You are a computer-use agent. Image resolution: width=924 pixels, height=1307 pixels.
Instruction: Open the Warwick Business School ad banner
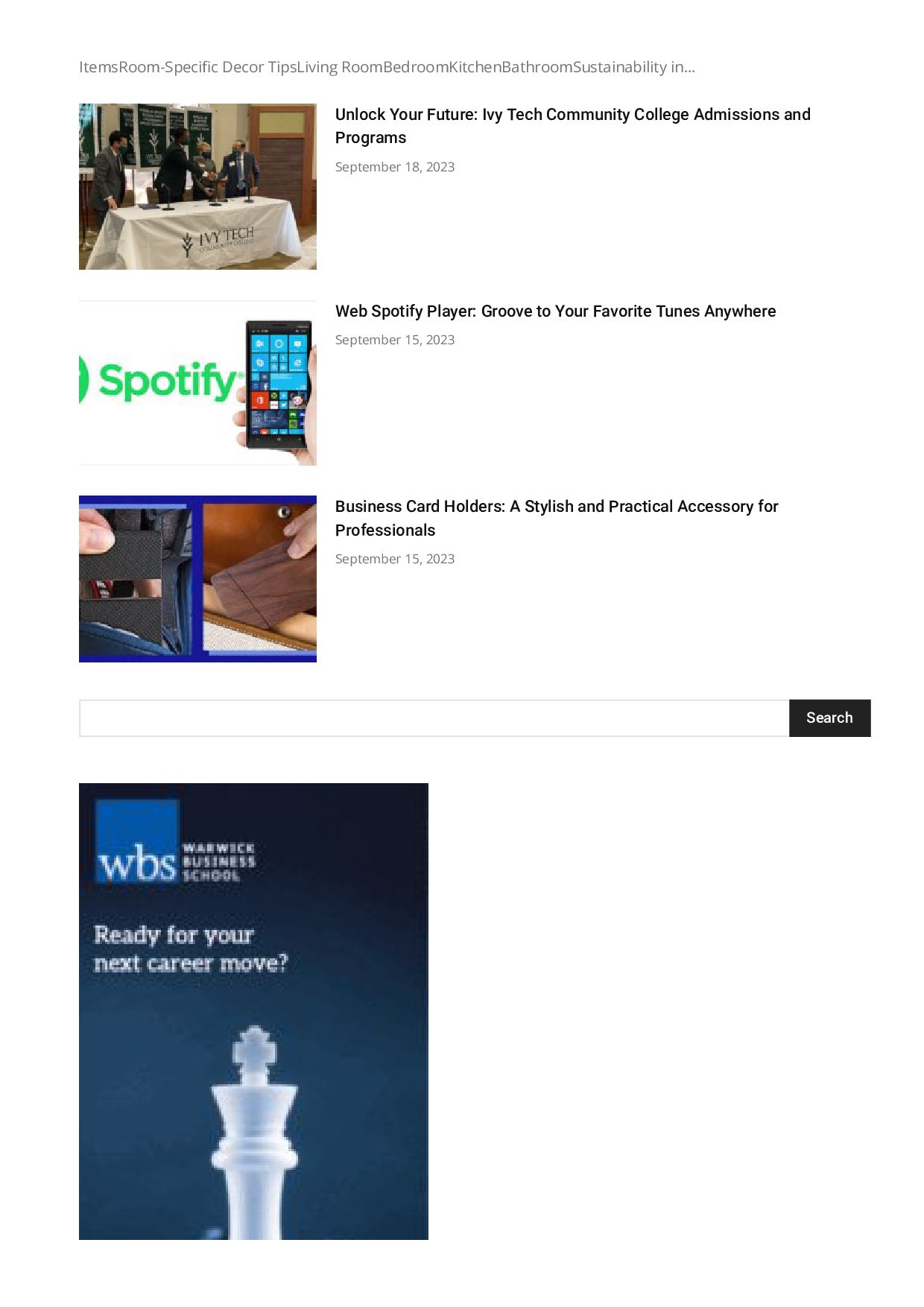pyautogui.click(x=253, y=1011)
